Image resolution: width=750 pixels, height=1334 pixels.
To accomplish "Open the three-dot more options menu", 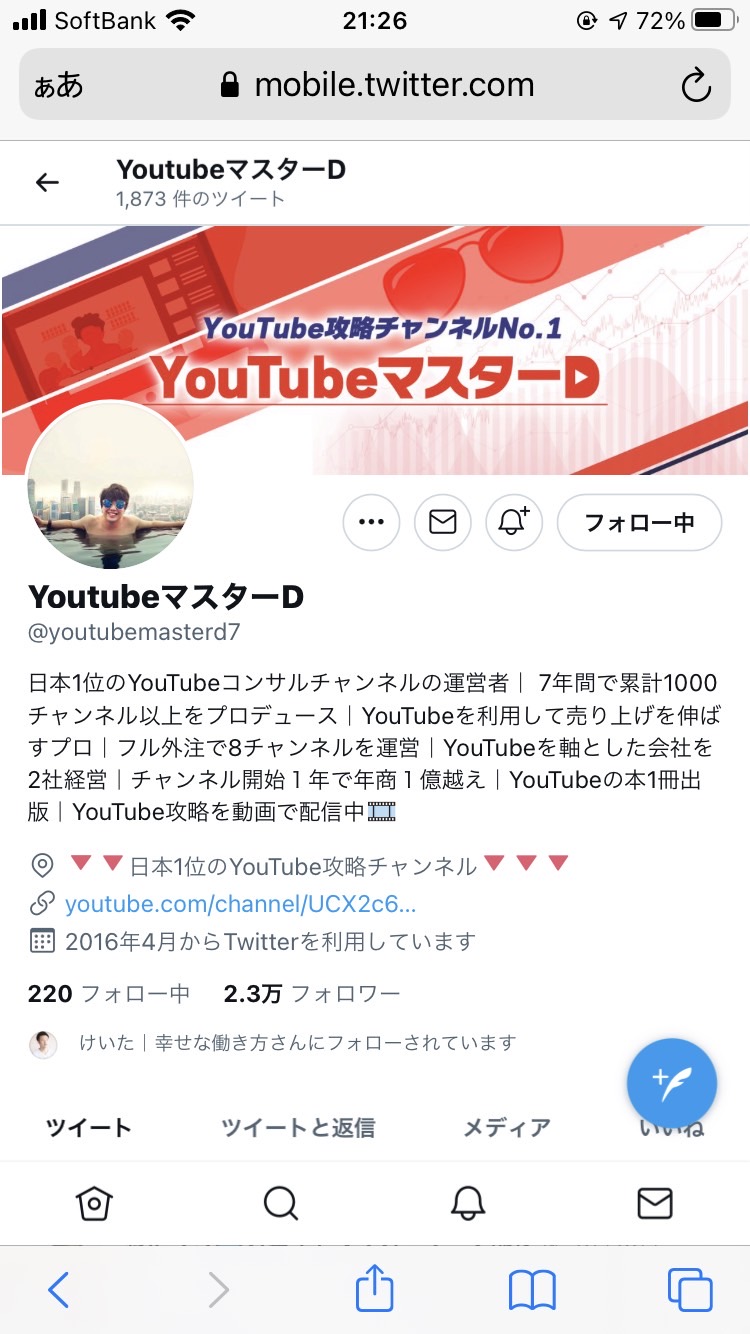I will point(371,522).
